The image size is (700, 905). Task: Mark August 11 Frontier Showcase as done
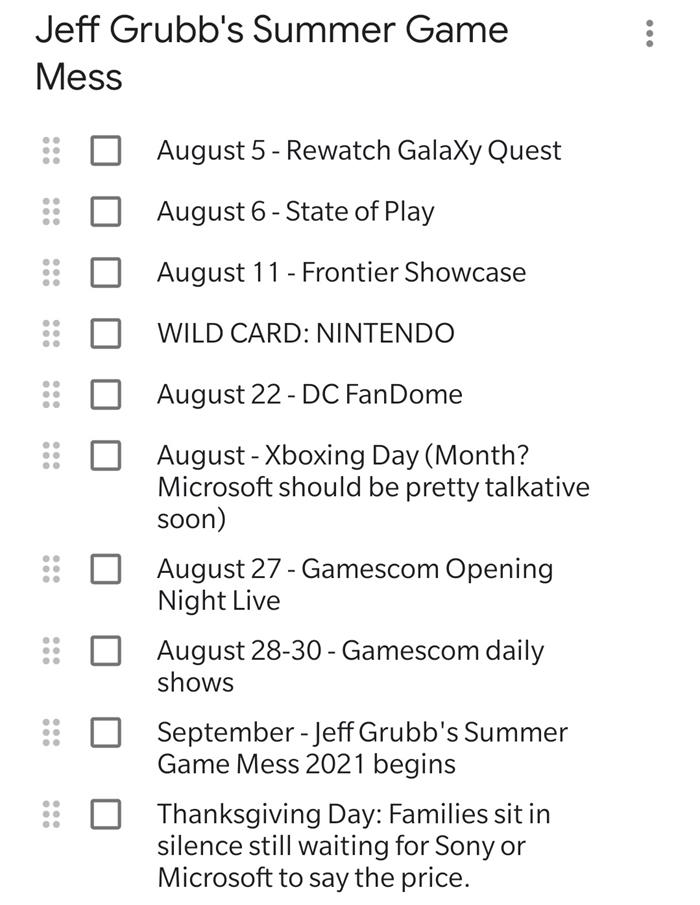(106, 273)
